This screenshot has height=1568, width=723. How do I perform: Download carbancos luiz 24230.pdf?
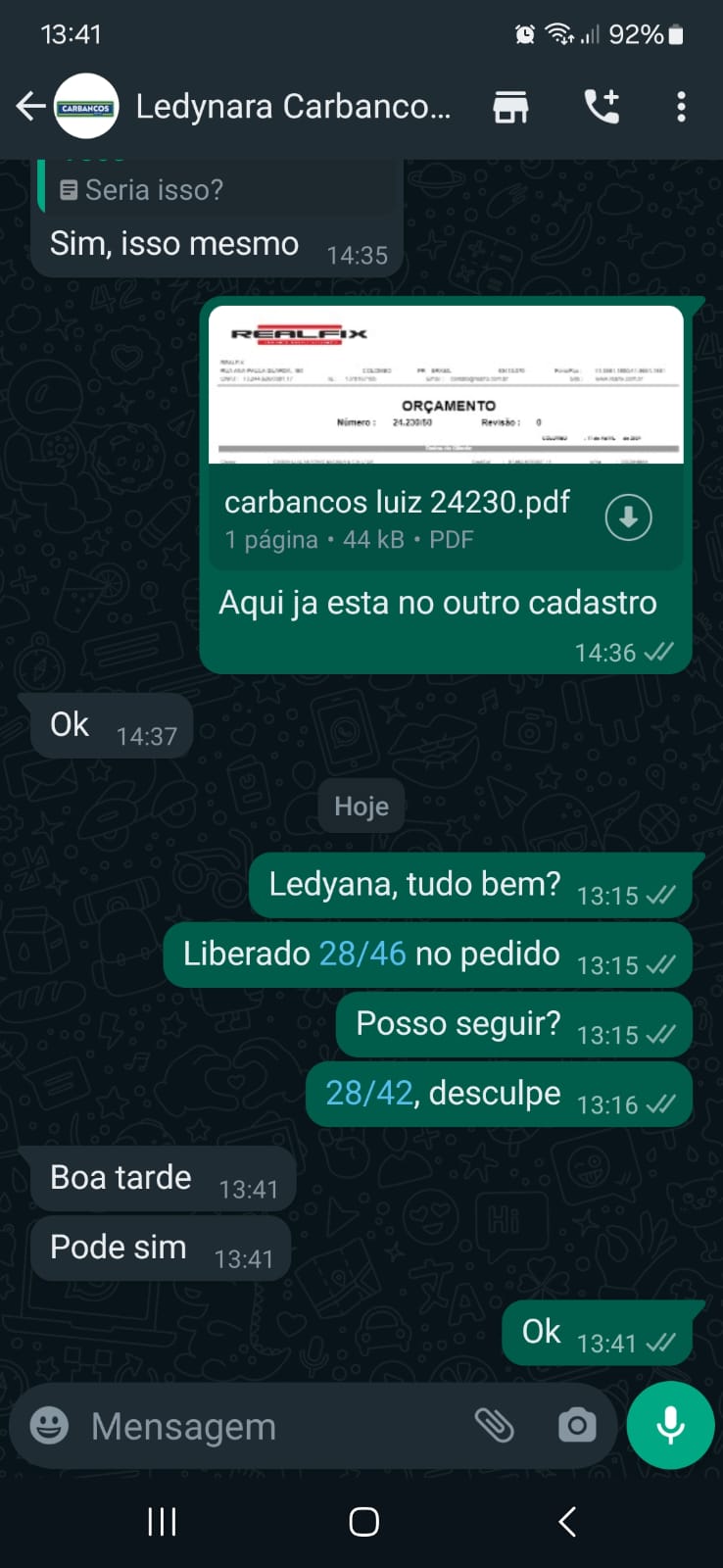point(628,516)
